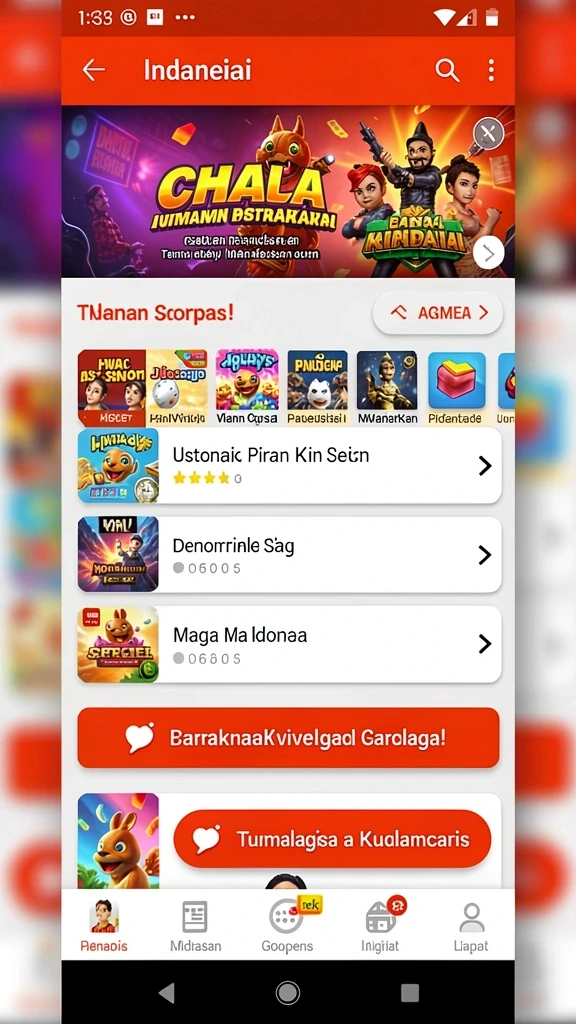Open the Vlann Cgsa game tile
This screenshot has width=576, height=1024.
pyautogui.click(x=247, y=387)
